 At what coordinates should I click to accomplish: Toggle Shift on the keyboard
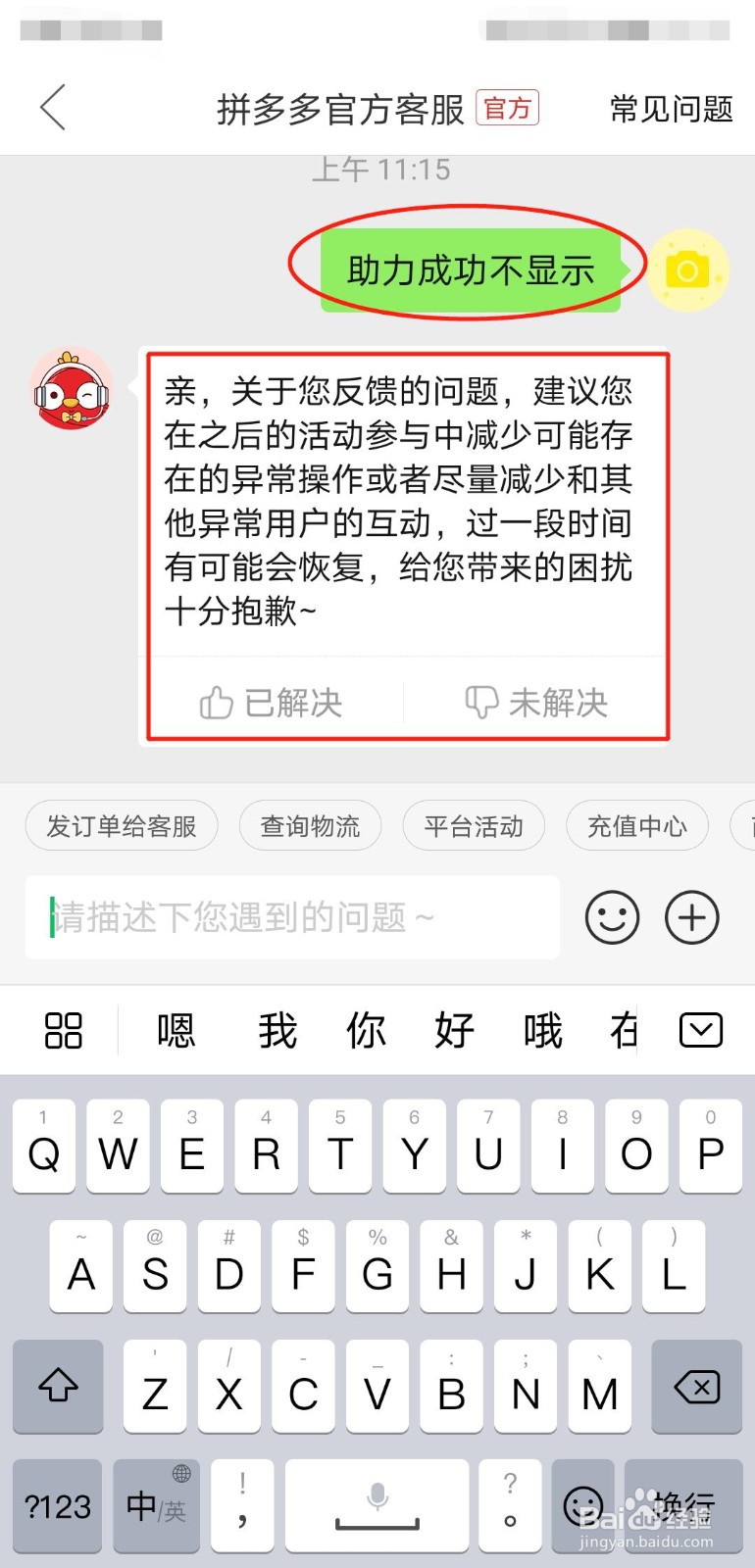click(x=57, y=1387)
